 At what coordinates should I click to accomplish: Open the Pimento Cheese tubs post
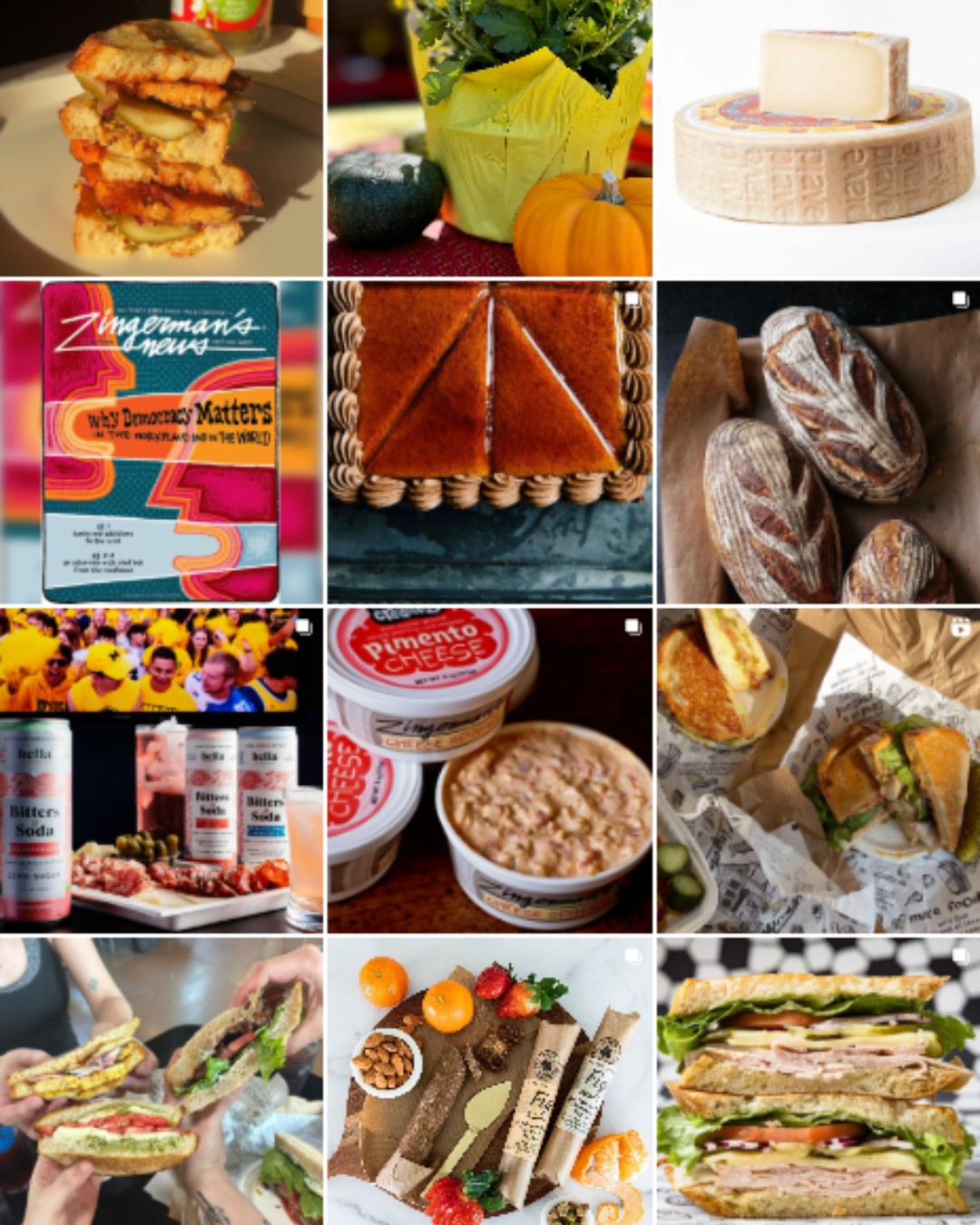click(x=489, y=770)
